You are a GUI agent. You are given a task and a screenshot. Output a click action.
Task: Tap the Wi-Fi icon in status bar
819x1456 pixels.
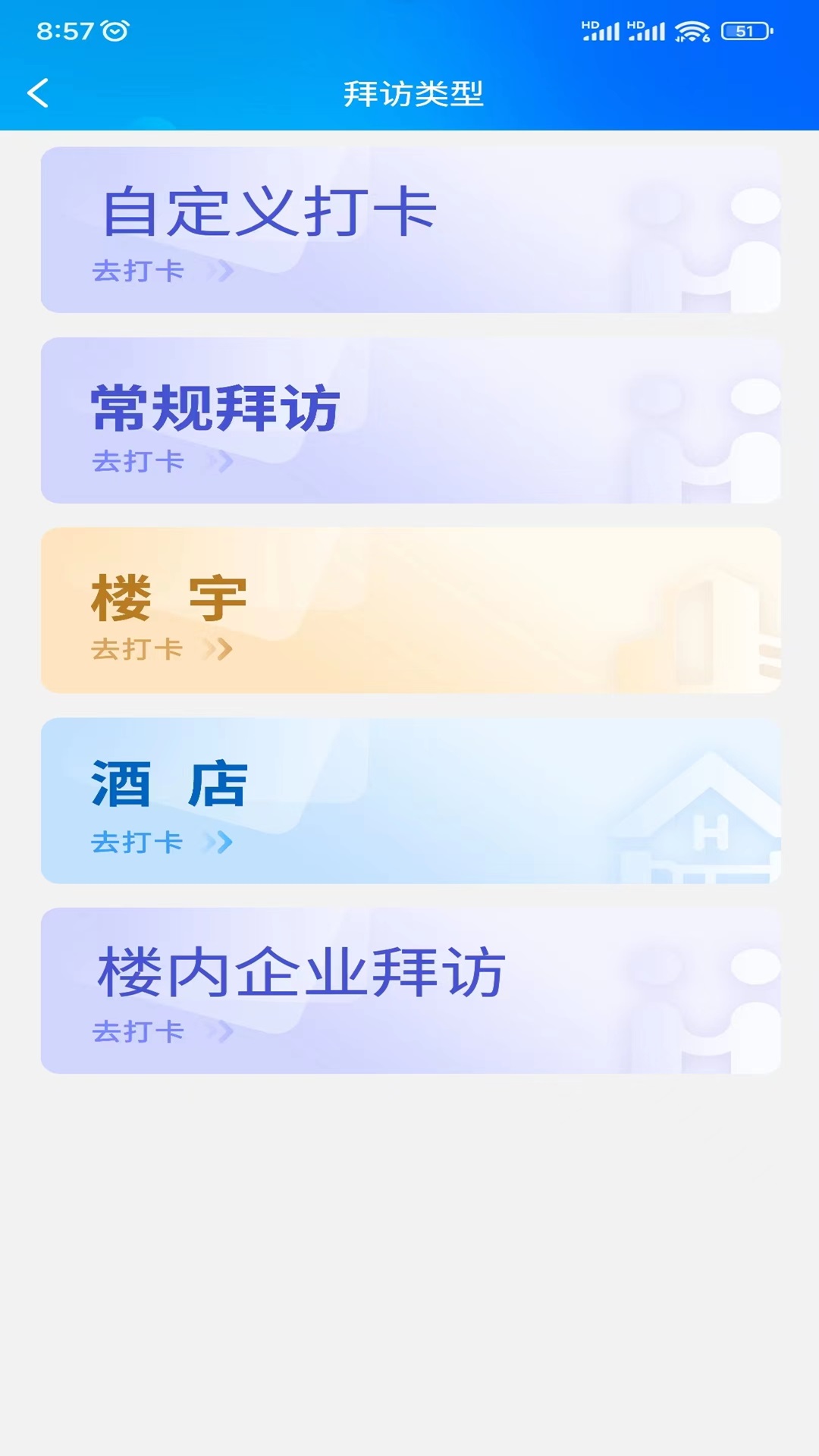692,30
